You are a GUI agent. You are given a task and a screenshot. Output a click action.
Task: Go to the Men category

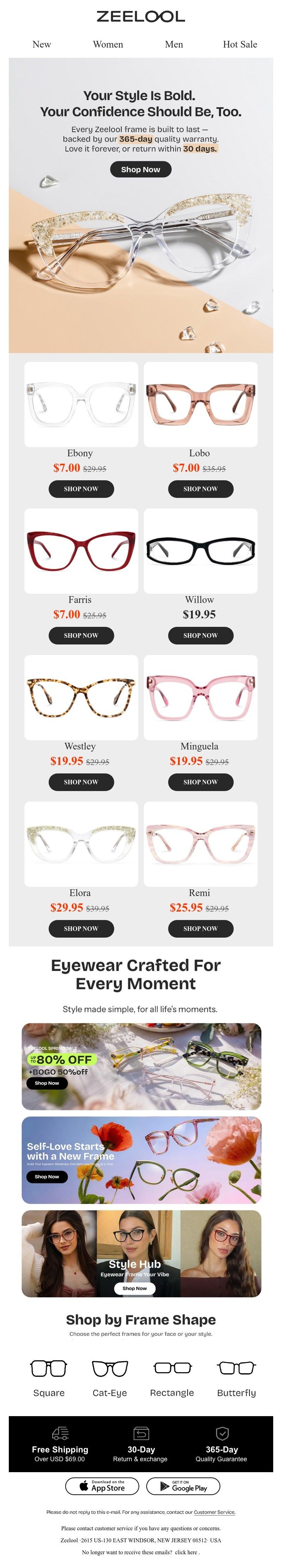click(173, 44)
